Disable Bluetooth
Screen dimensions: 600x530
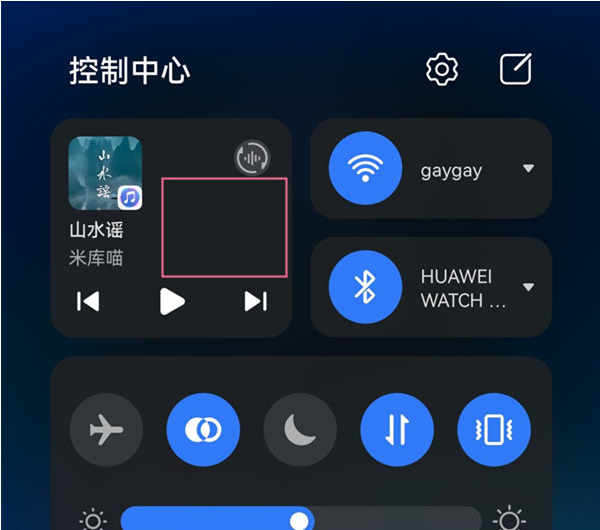[x=366, y=287]
